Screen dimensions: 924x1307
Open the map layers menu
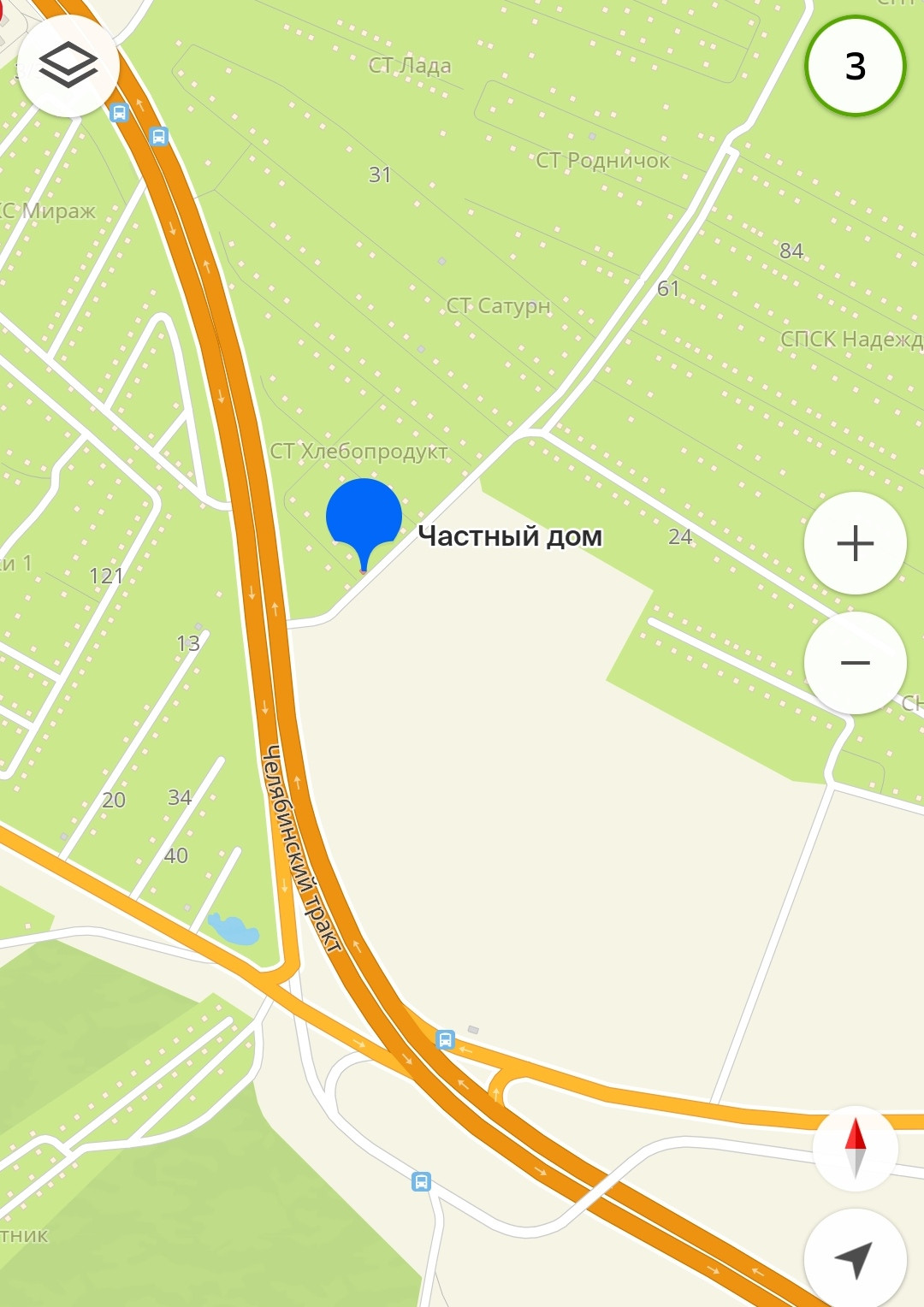(x=68, y=65)
